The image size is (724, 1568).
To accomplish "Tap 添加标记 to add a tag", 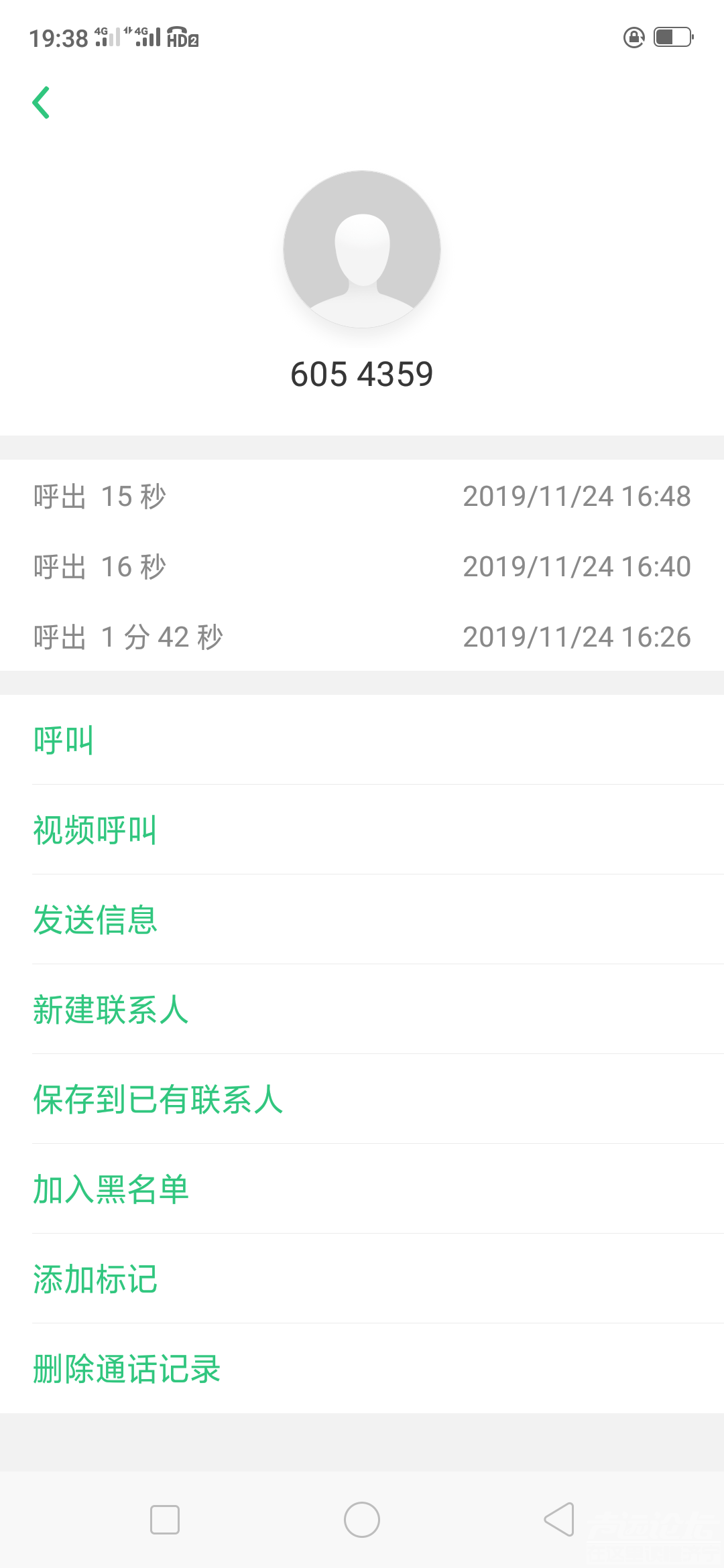I will tap(95, 1279).
